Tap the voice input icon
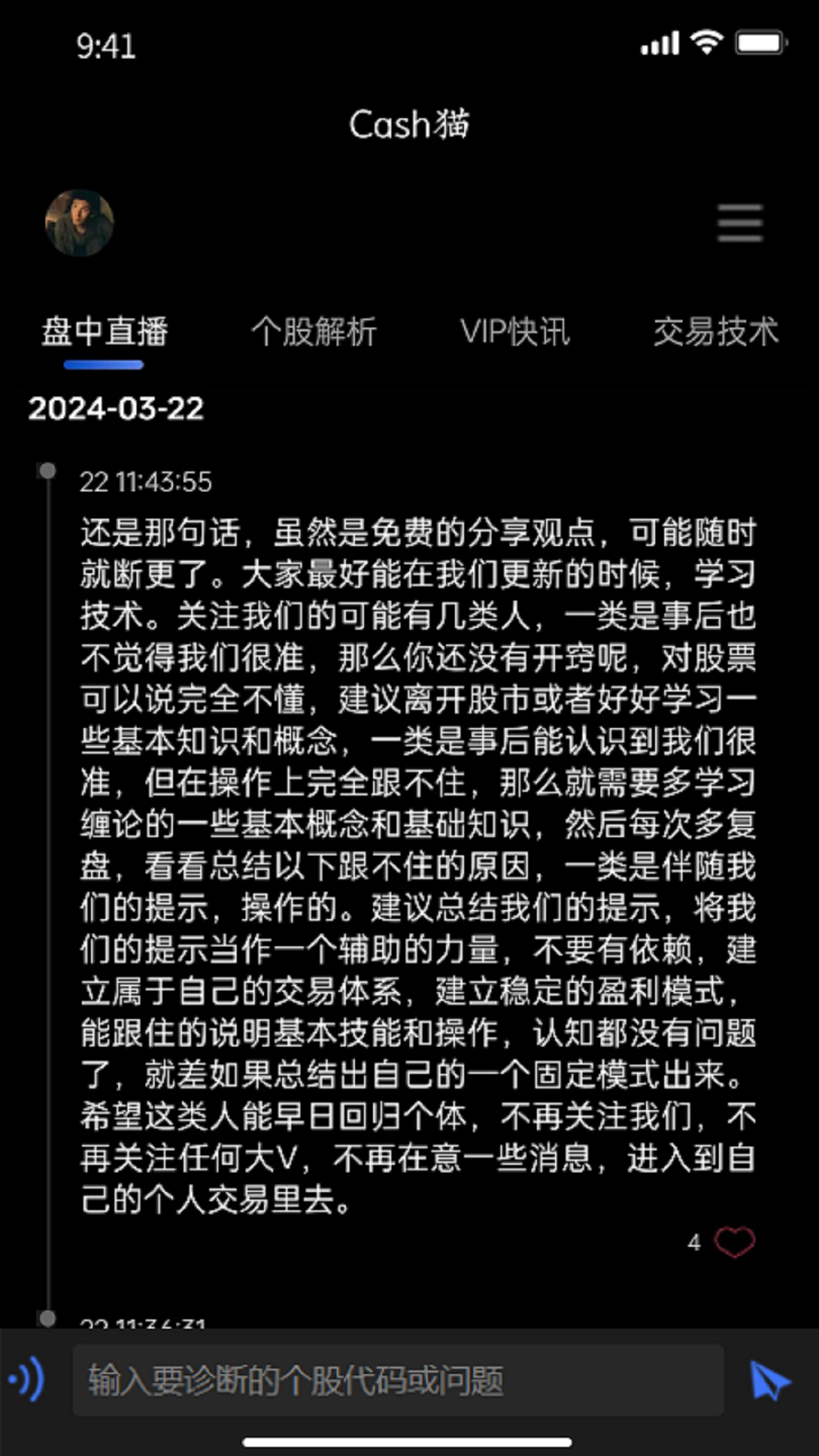 [27, 1380]
